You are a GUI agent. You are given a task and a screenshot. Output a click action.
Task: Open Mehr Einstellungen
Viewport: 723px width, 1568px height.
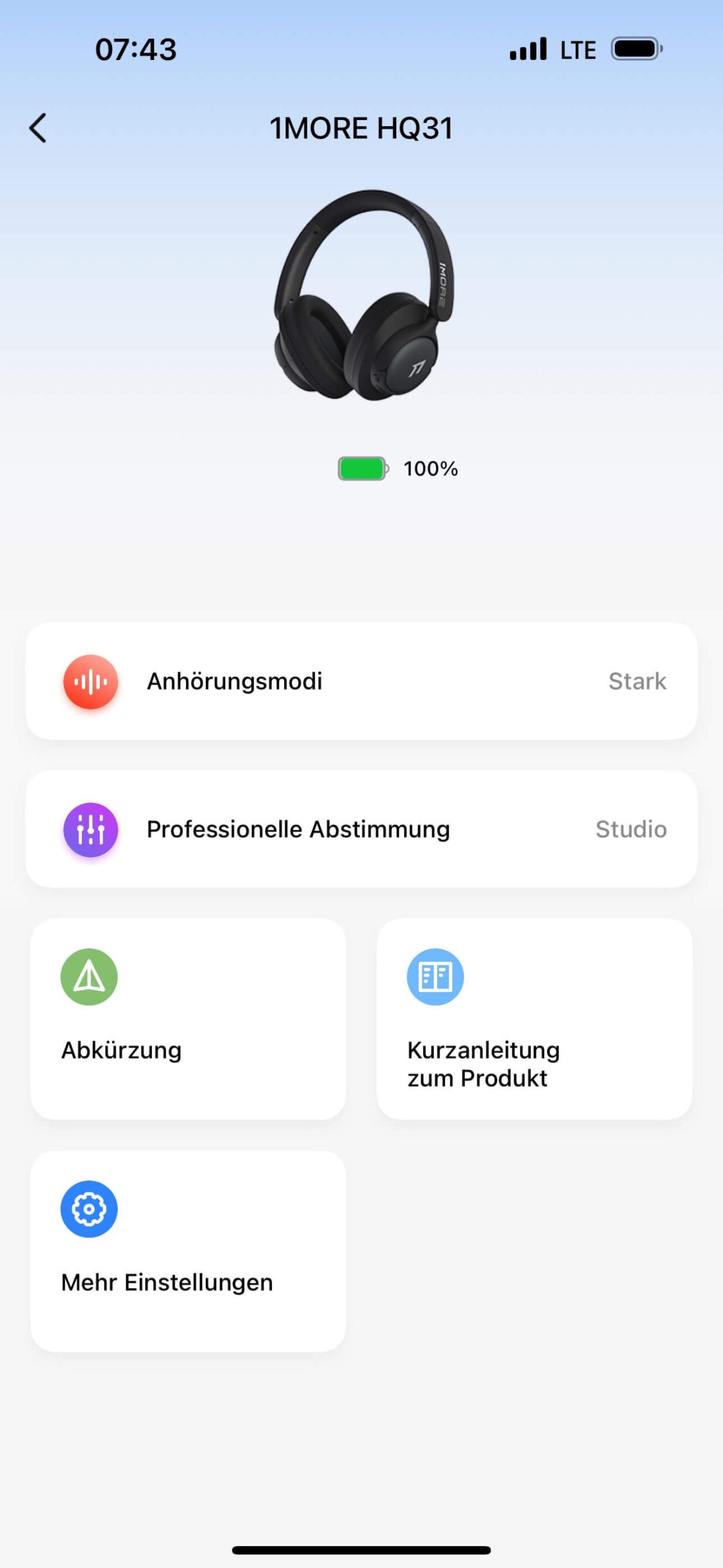click(x=188, y=1251)
